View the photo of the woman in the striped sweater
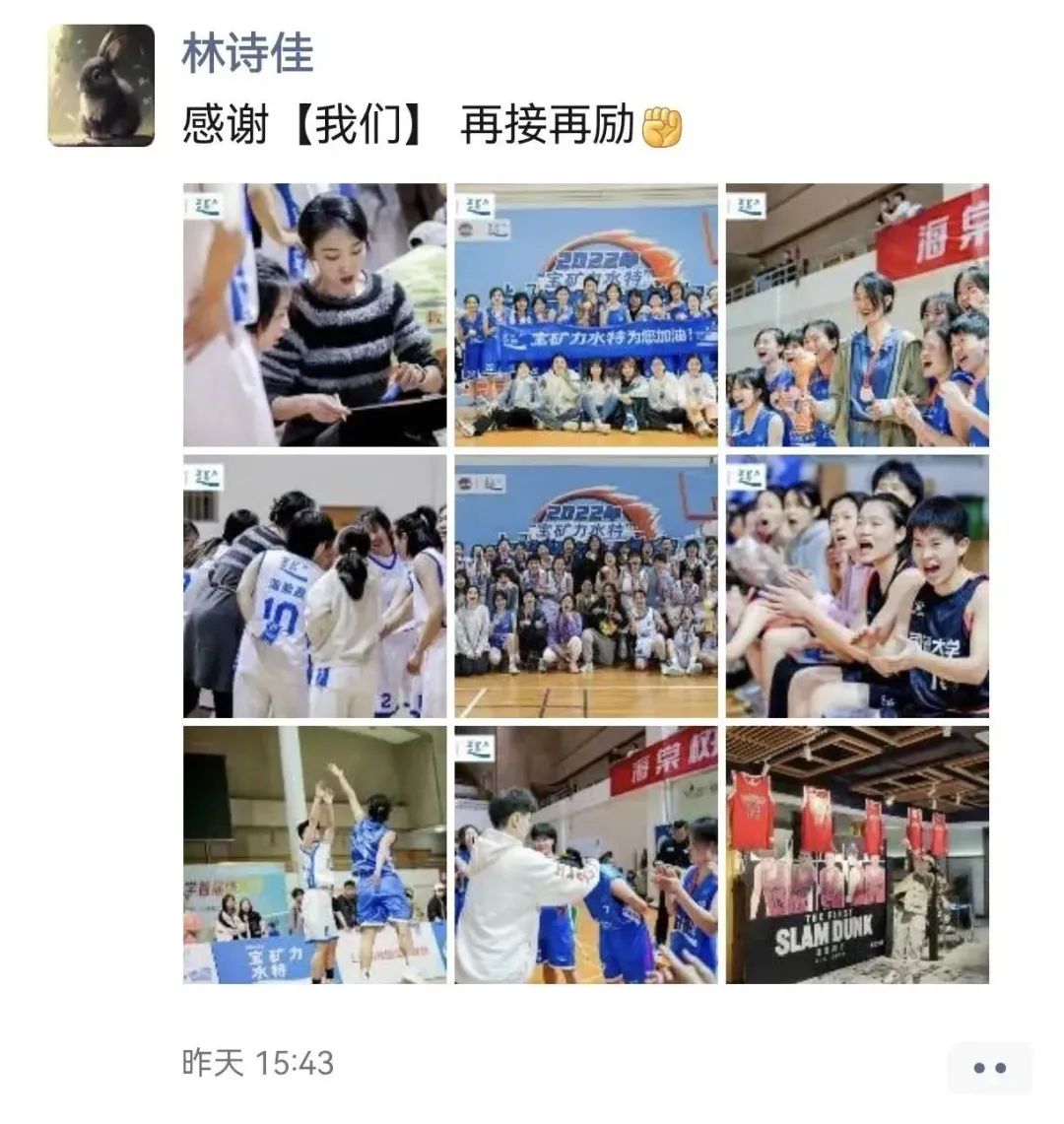The height and width of the screenshot is (1124, 1064). pyautogui.click(x=314, y=315)
